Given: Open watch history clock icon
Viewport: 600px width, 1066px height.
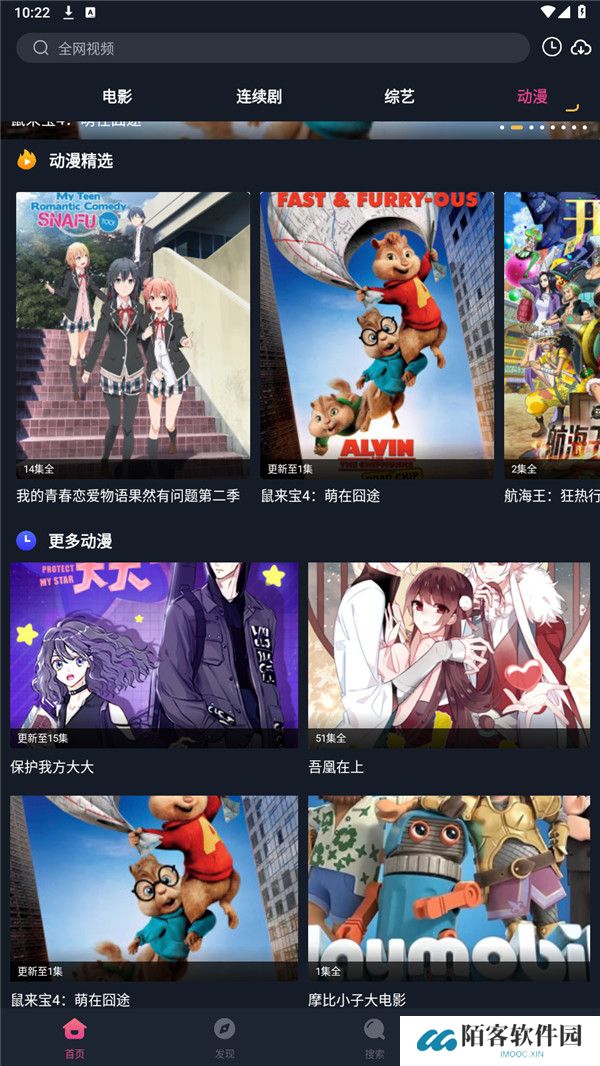Looking at the screenshot, I should click(551, 47).
